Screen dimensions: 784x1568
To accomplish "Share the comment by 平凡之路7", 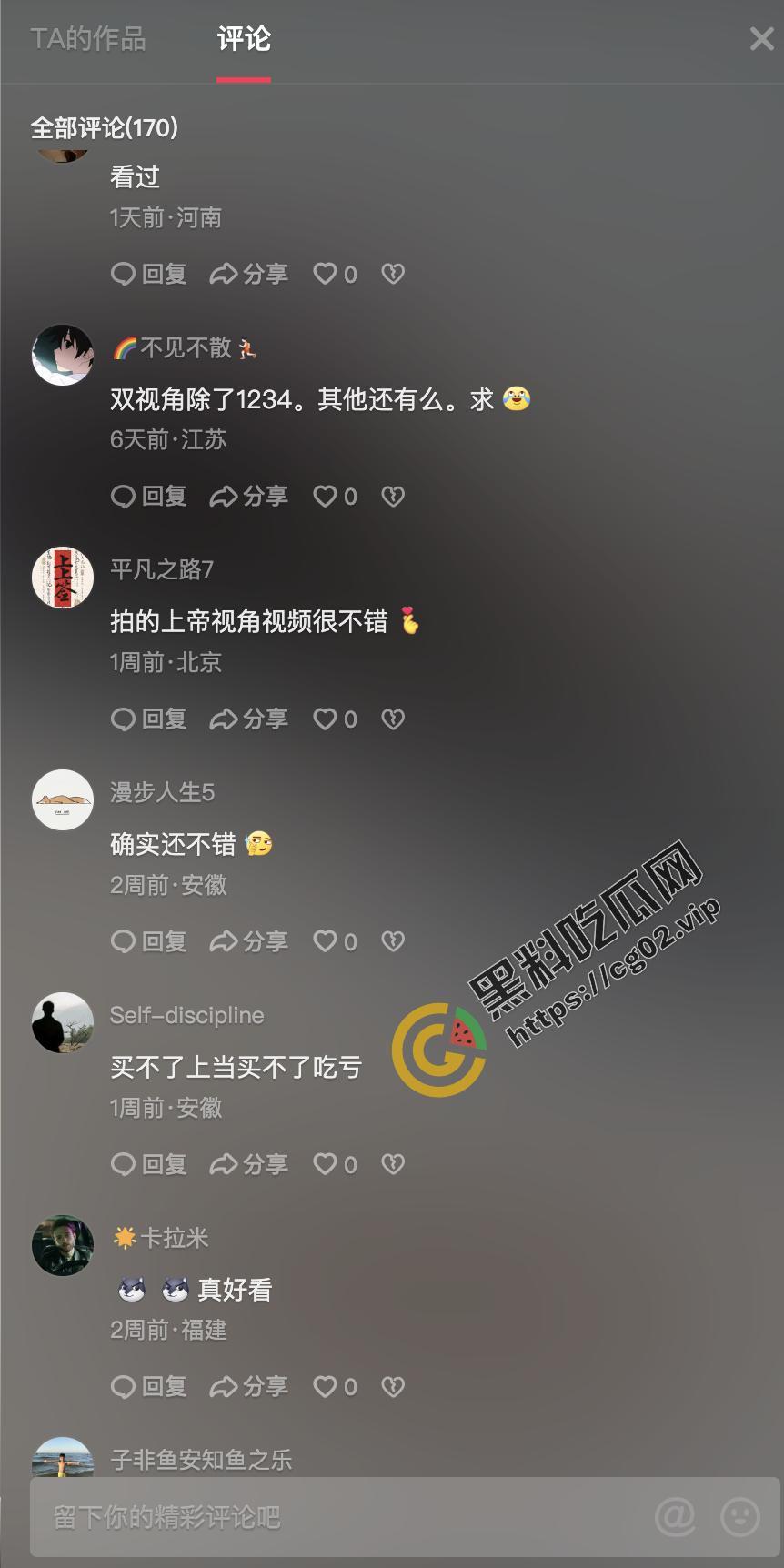I will (x=248, y=719).
